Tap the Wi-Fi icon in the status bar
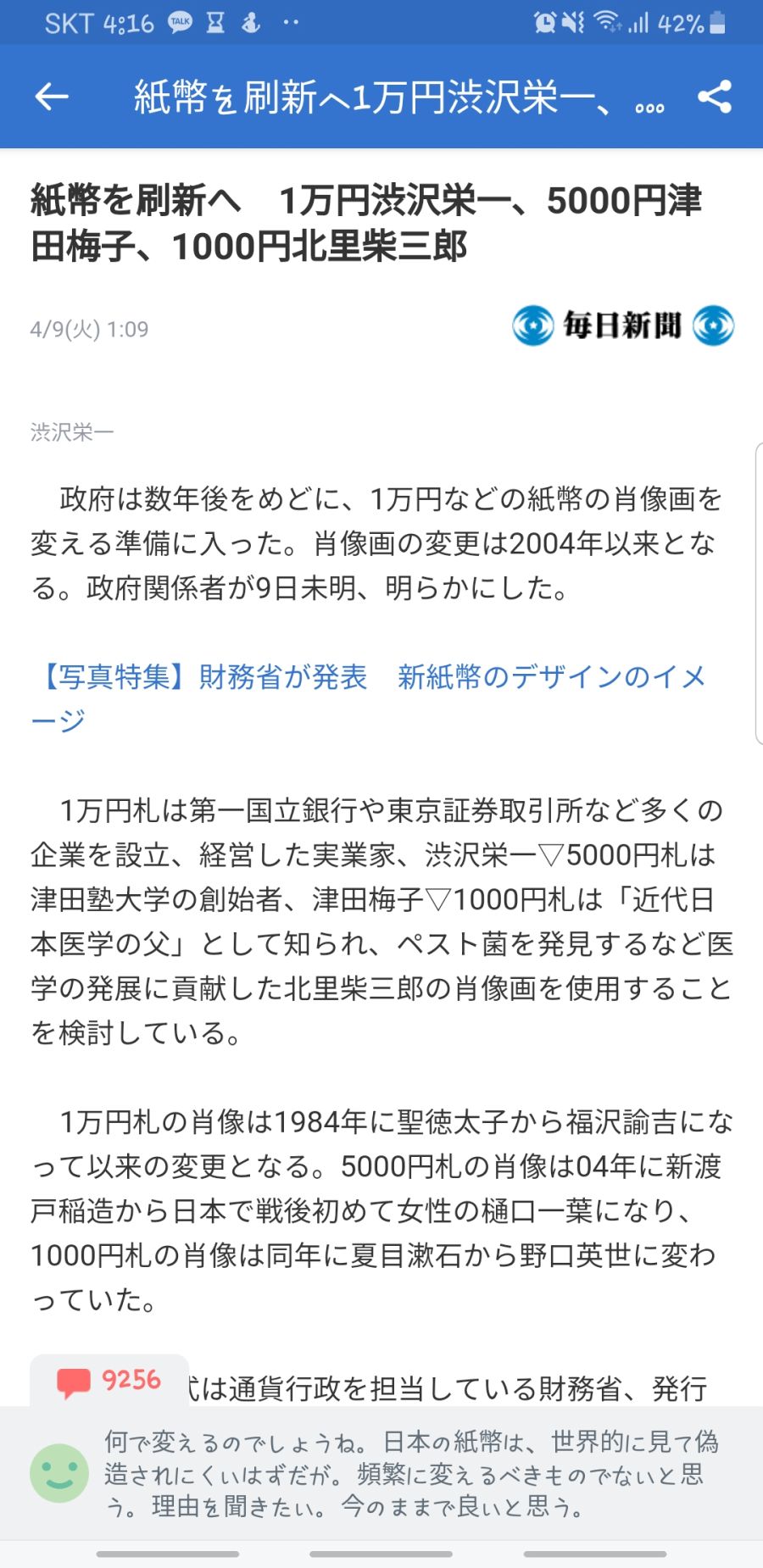This screenshot has width=763, height=1568. point(604,22)
